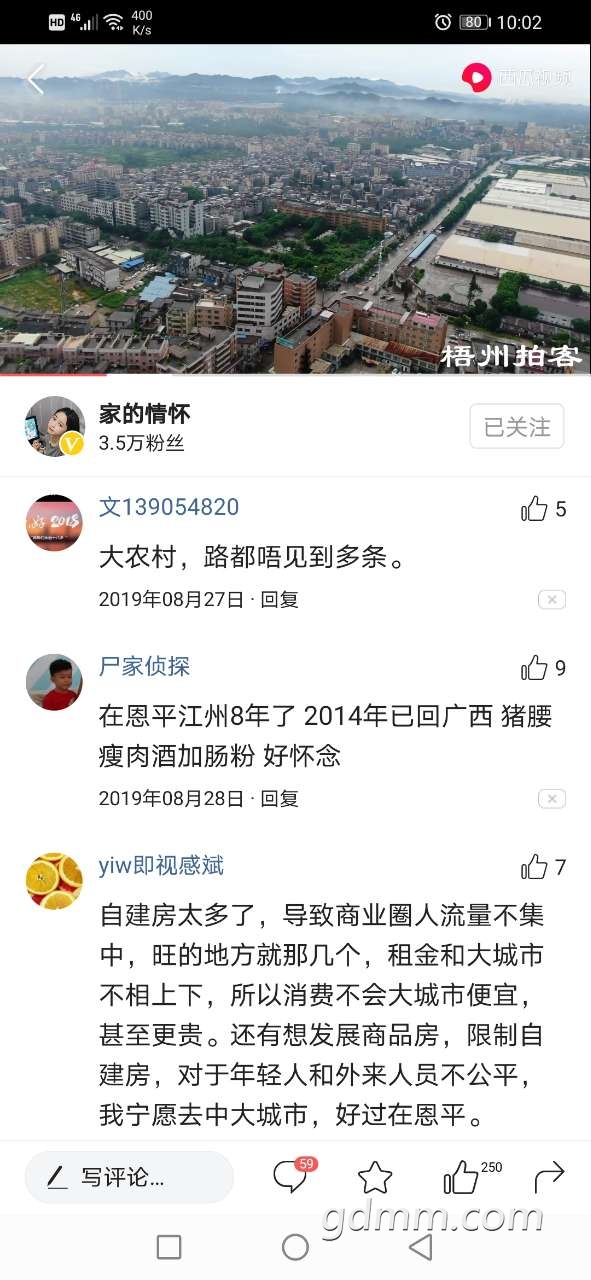Like the comment by 文139054820

[x=534, y=509]
